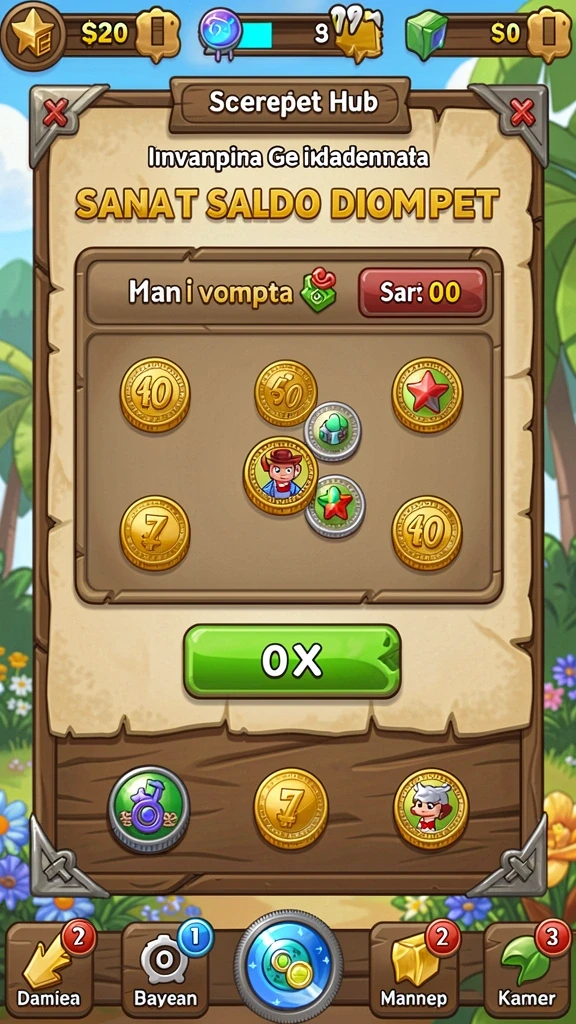
Task: Choose the gold coin with the red star
Action: pyautogui.click(x=427, y=394)
